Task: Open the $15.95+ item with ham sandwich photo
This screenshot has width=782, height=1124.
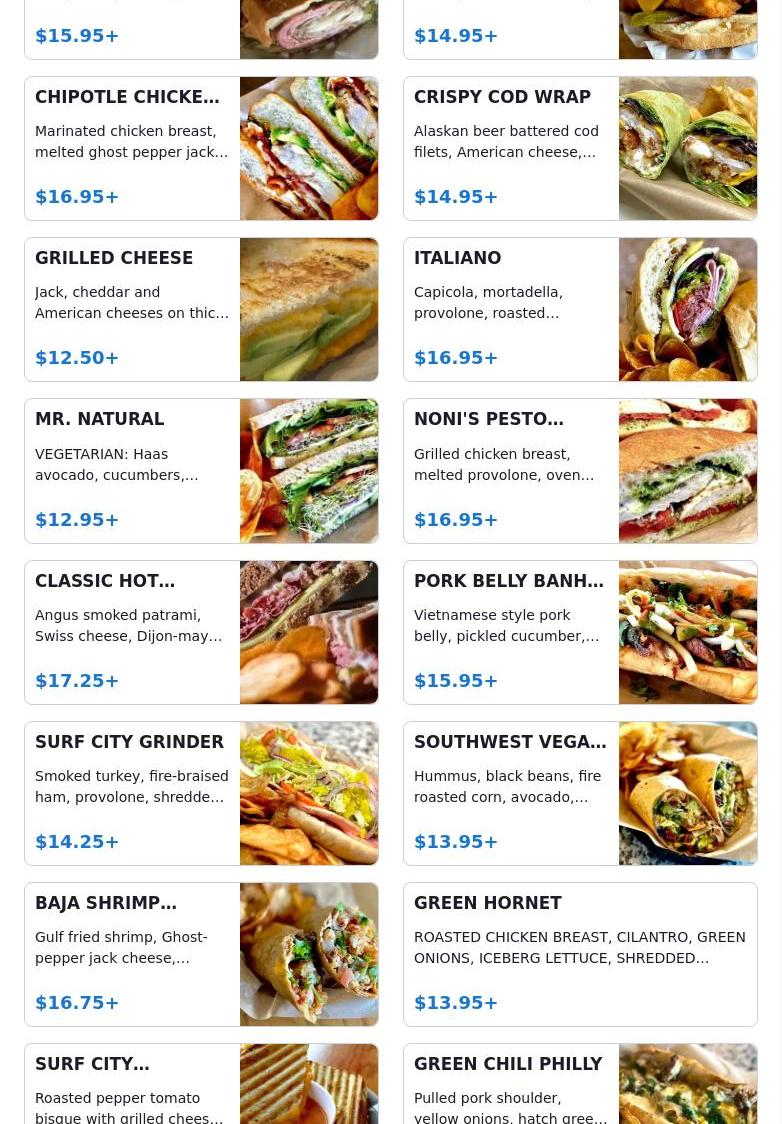Action: [x=201, y=30]
